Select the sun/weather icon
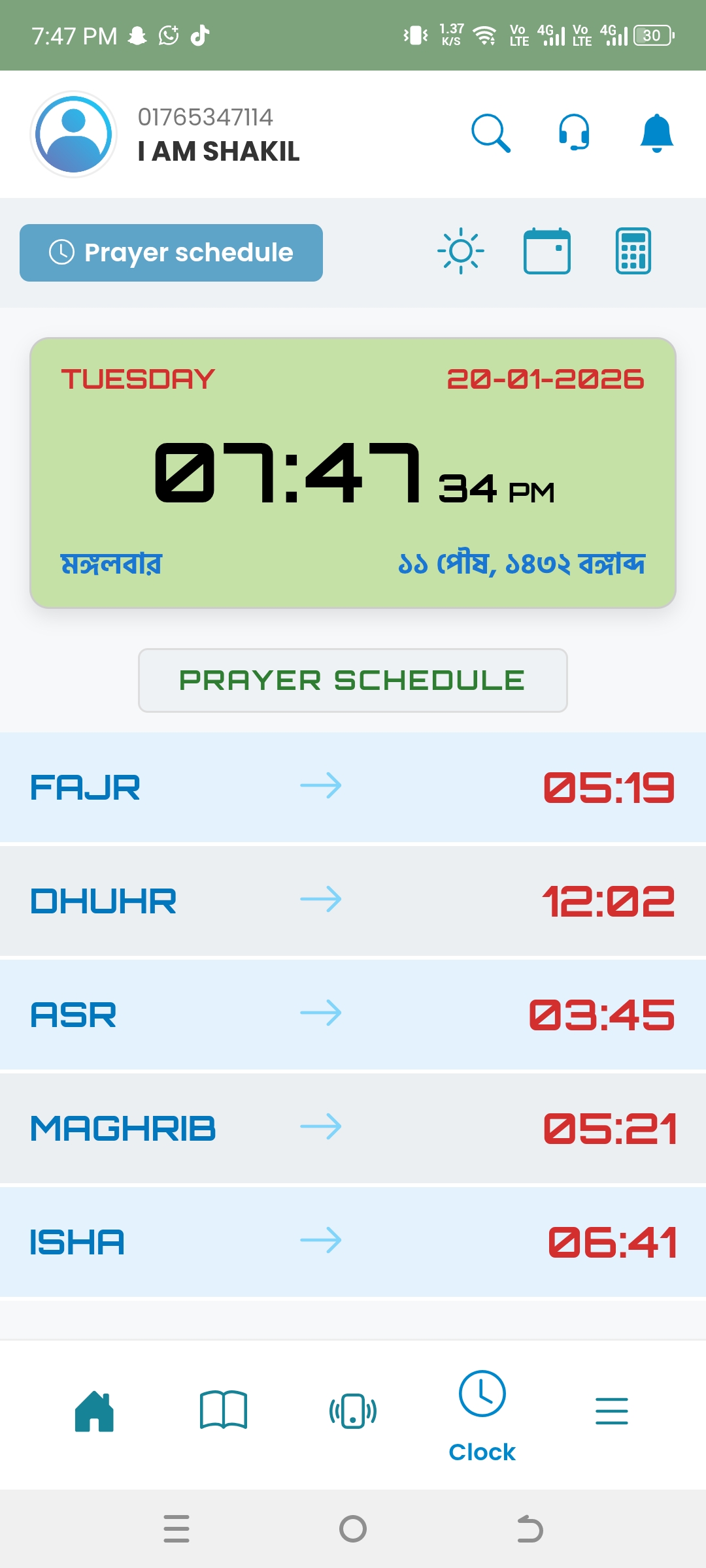Viewport: 706px width, 1568px height. (x=460, y=252)
